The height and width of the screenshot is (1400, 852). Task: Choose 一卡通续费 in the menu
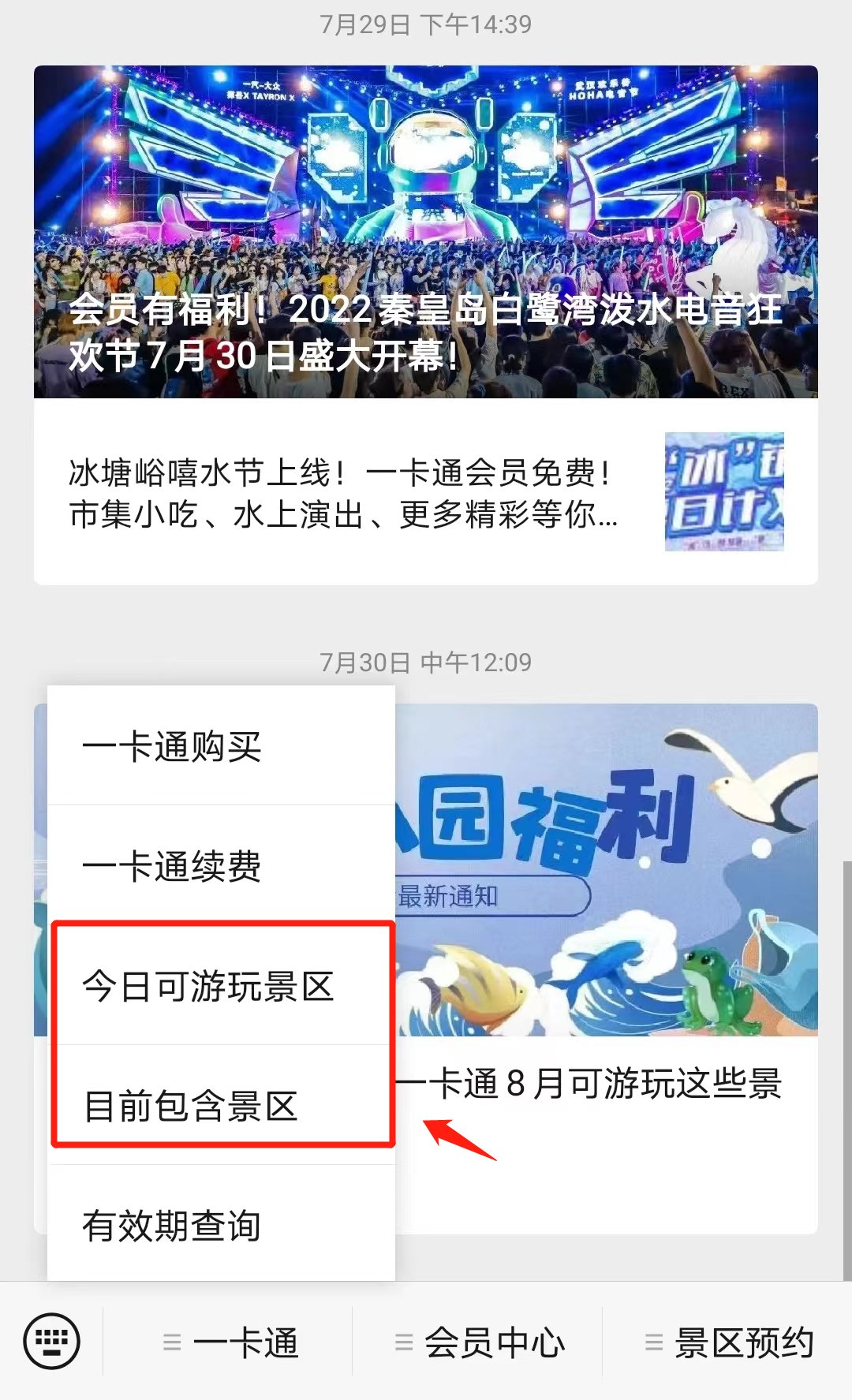click(221, 866)
